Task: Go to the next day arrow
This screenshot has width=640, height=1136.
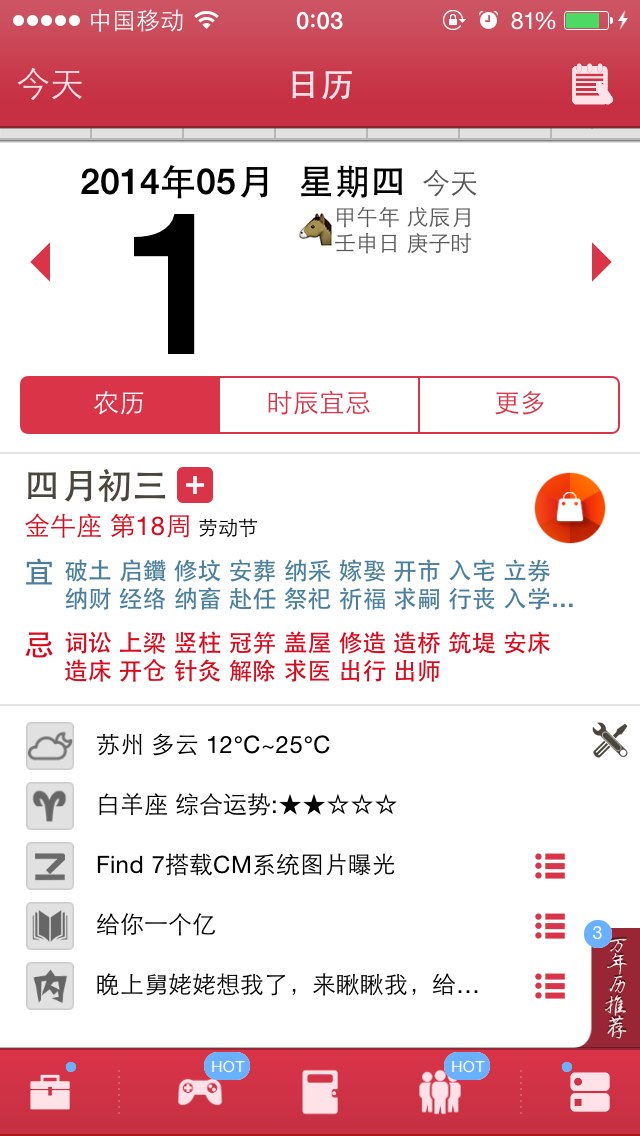Action: [x=601, y=262]
